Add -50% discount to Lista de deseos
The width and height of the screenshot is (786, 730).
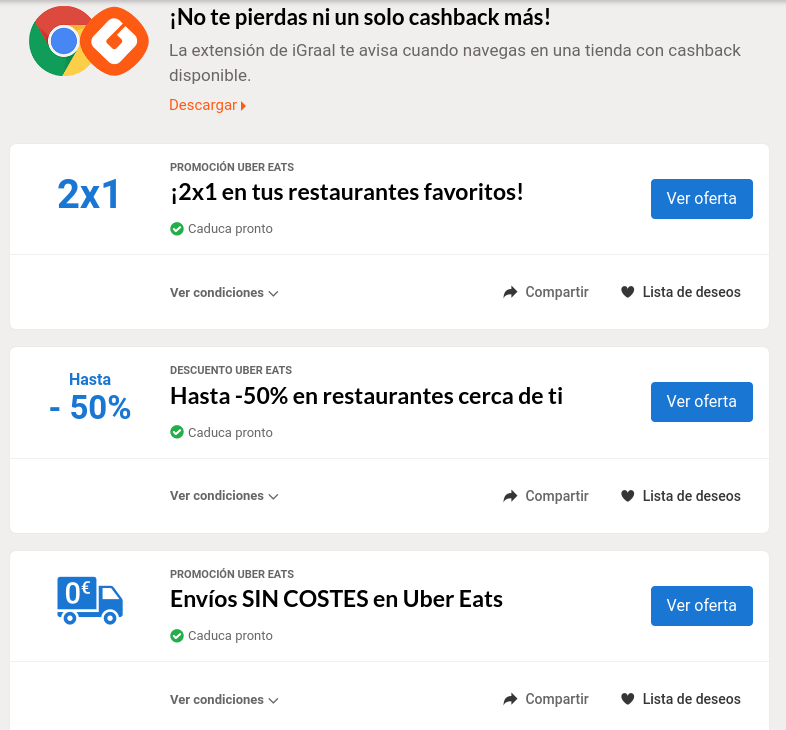coord(681,496)
